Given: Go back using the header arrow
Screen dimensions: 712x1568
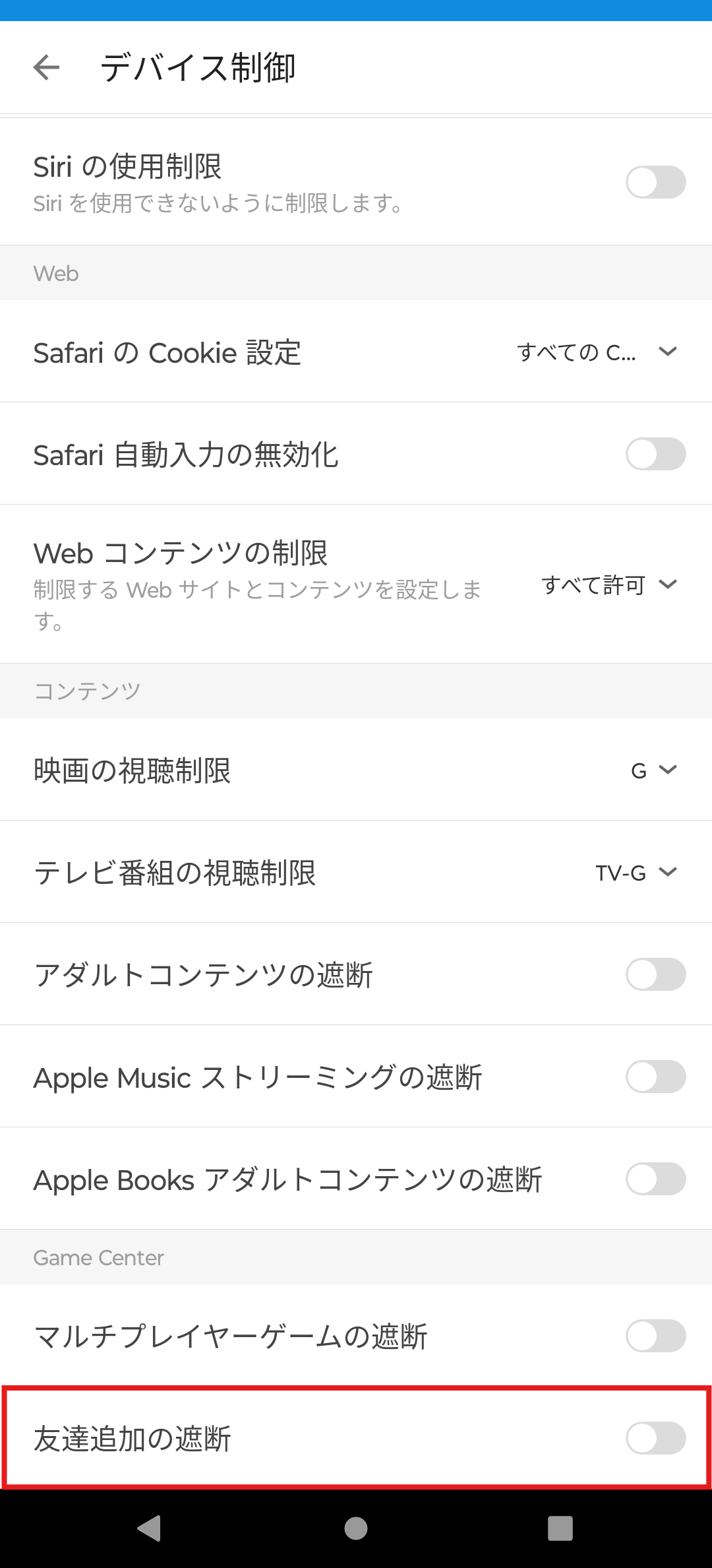Looking at the screenshot, I should coord(46,67).
